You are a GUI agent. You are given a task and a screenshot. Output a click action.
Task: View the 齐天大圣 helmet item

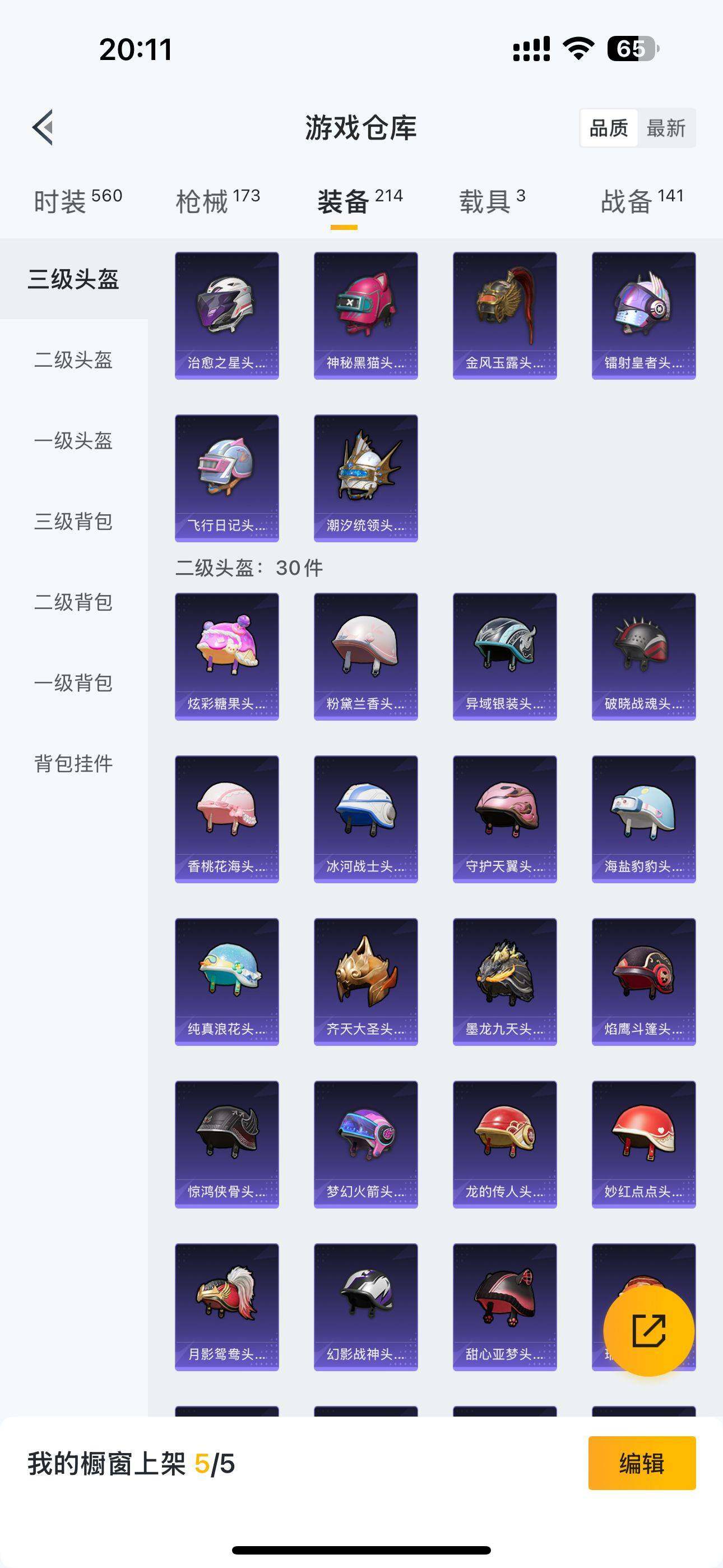(x=366, y=981)
